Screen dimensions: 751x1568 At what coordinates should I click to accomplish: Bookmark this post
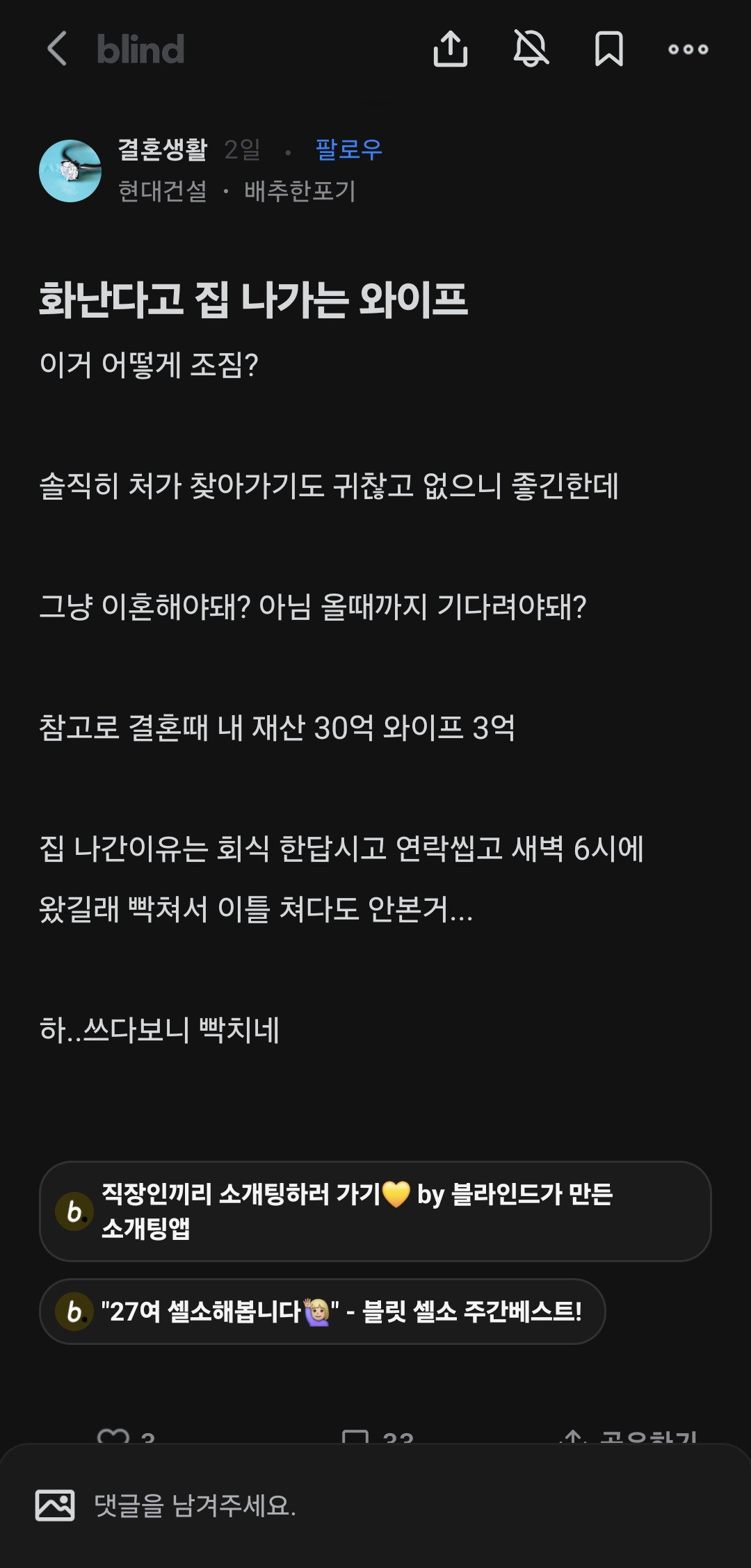pyautogui.click(x=609, y=49)
